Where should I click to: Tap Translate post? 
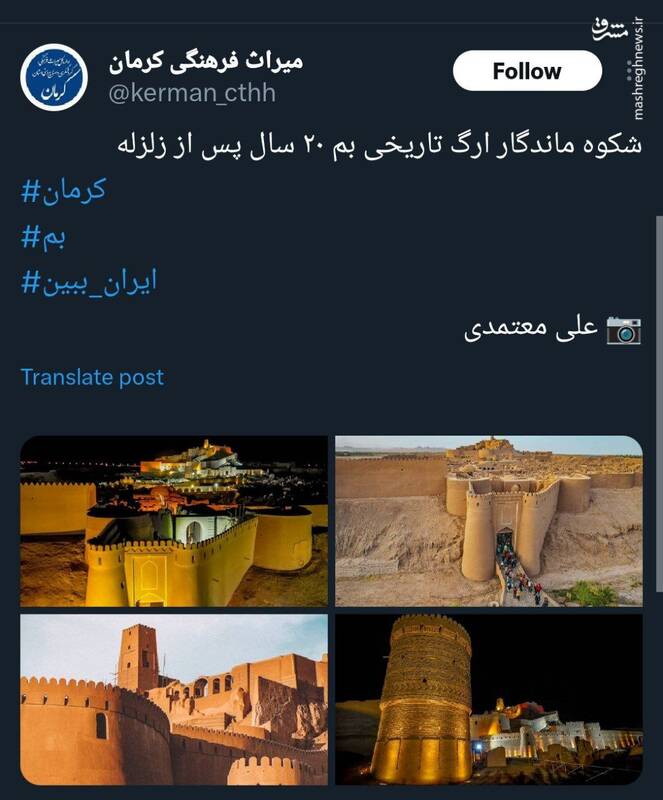pos(92,377)
